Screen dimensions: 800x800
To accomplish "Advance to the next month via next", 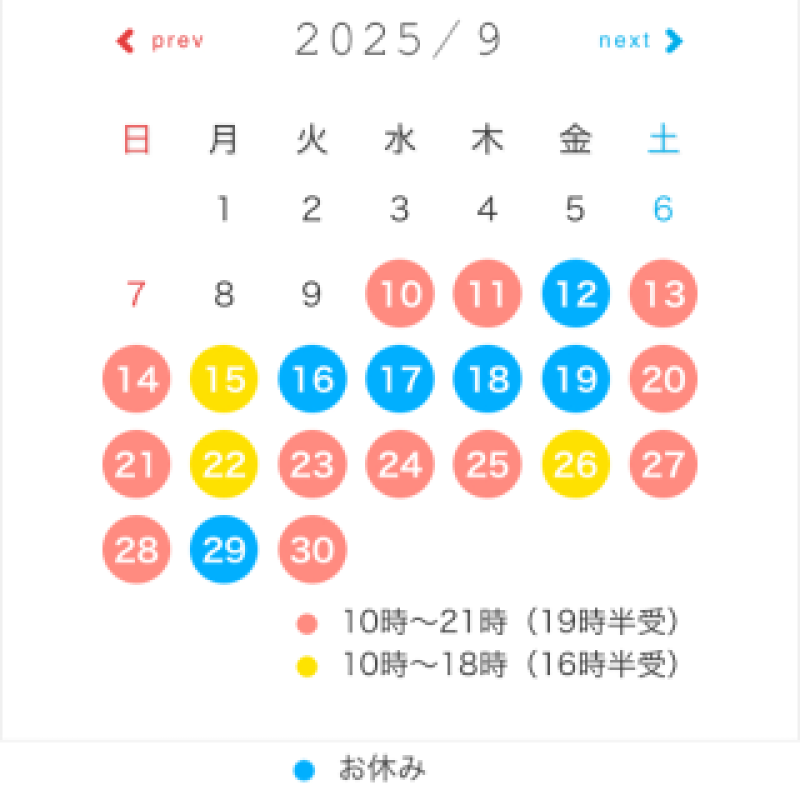I will pos(640,41).
